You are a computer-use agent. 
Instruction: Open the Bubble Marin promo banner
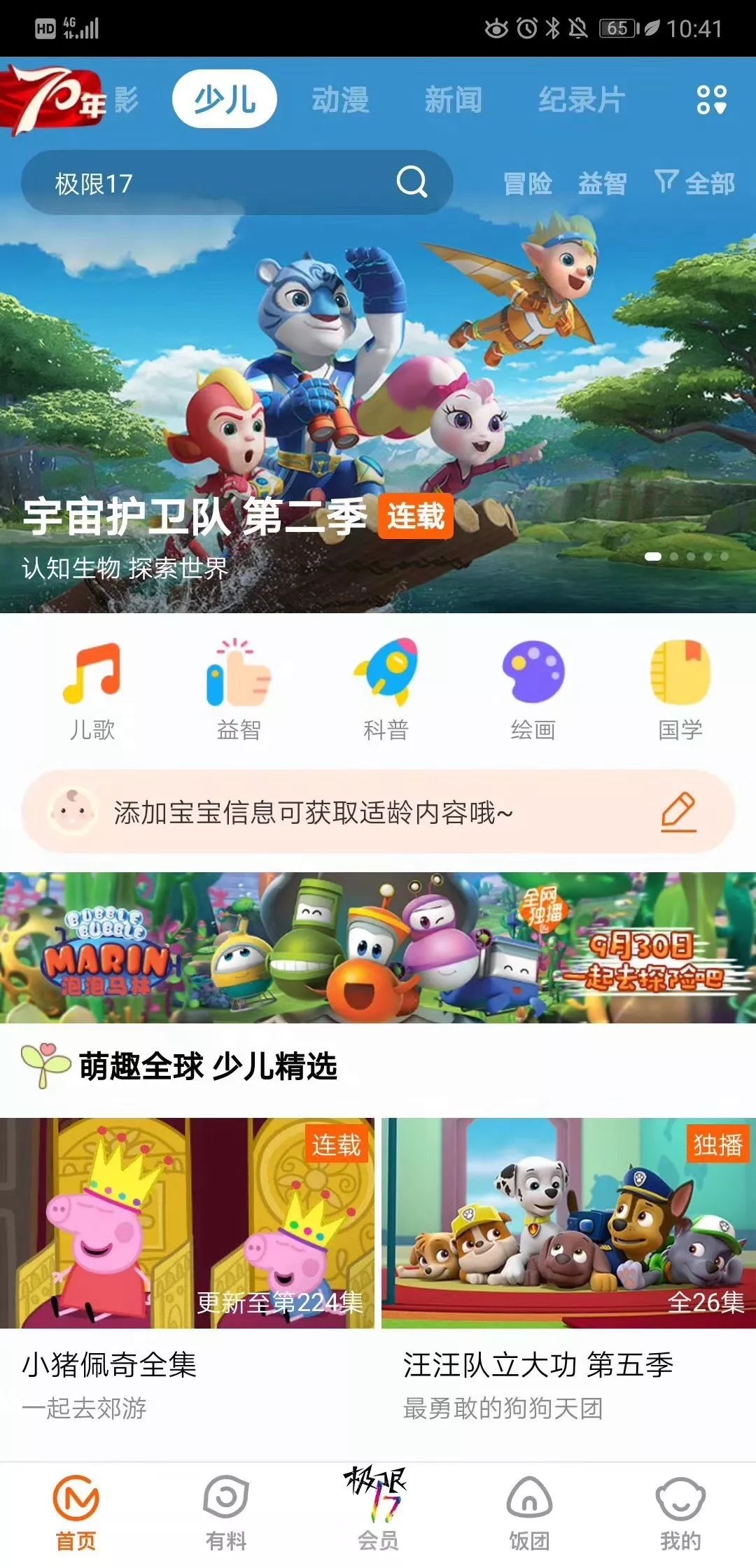point(378,948)
